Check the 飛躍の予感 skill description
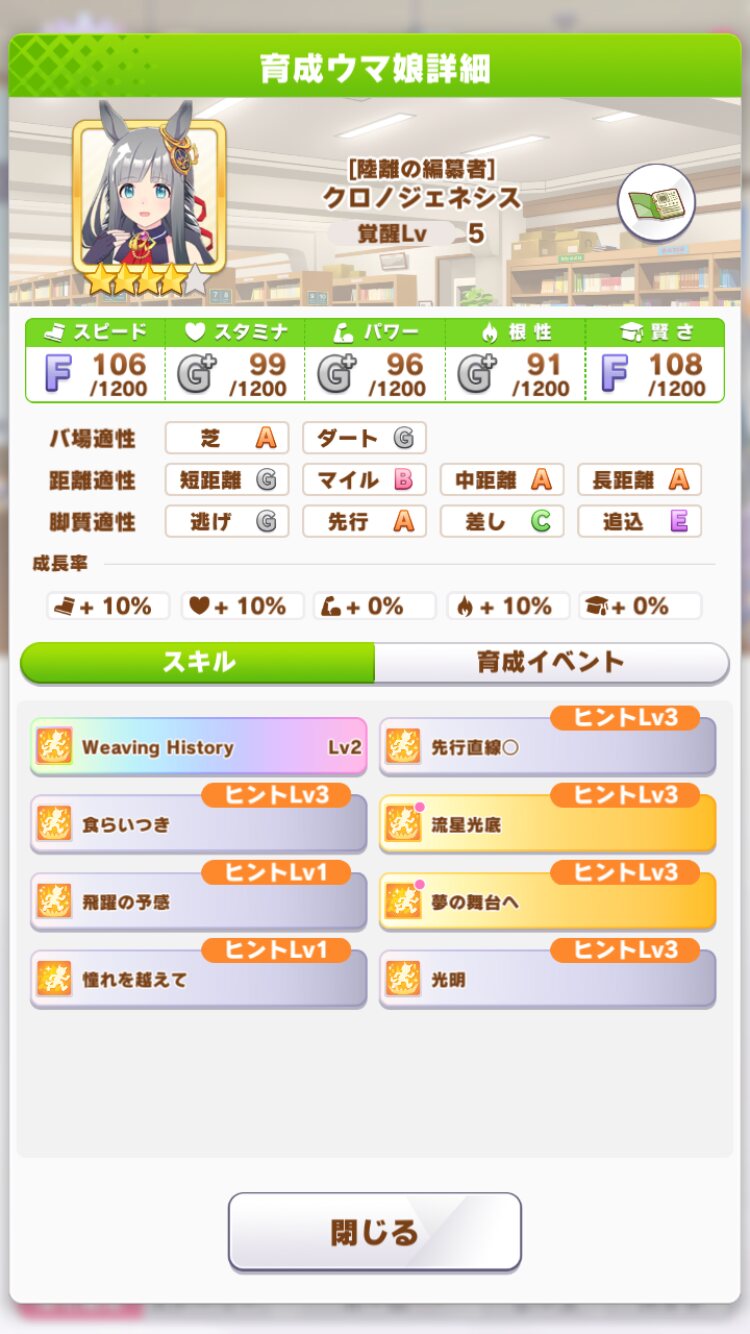750x1334 pixels. (198, 902)
